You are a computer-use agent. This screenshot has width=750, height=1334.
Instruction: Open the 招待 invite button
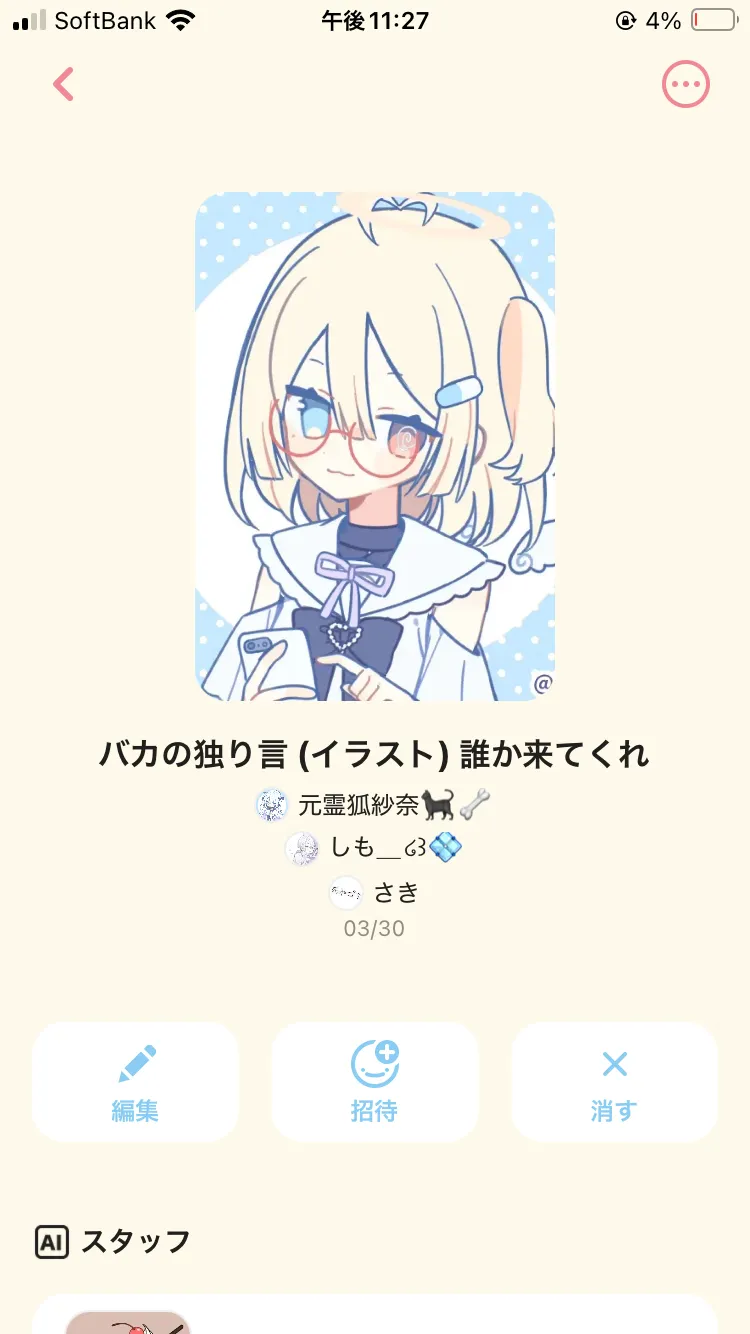pos(375,1082)
